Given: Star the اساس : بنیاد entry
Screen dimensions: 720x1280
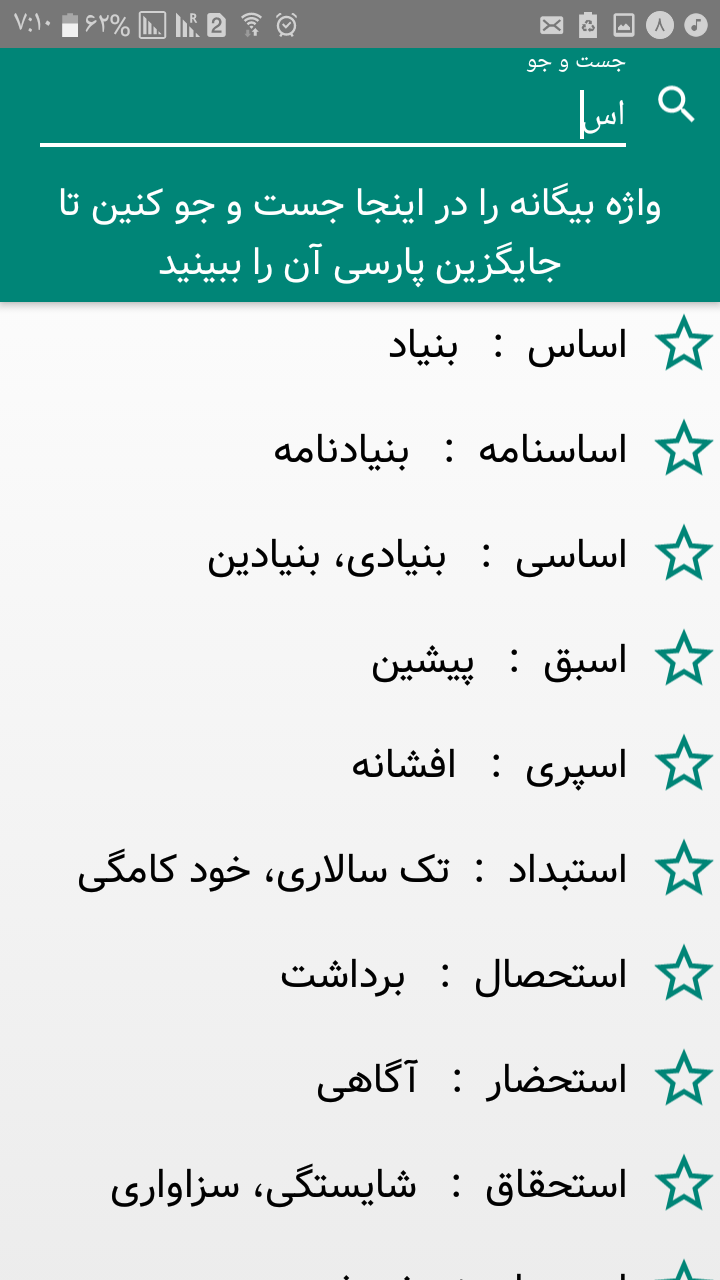Looking at the screenshot, I should pyautogui.click(x=684, y=344).
